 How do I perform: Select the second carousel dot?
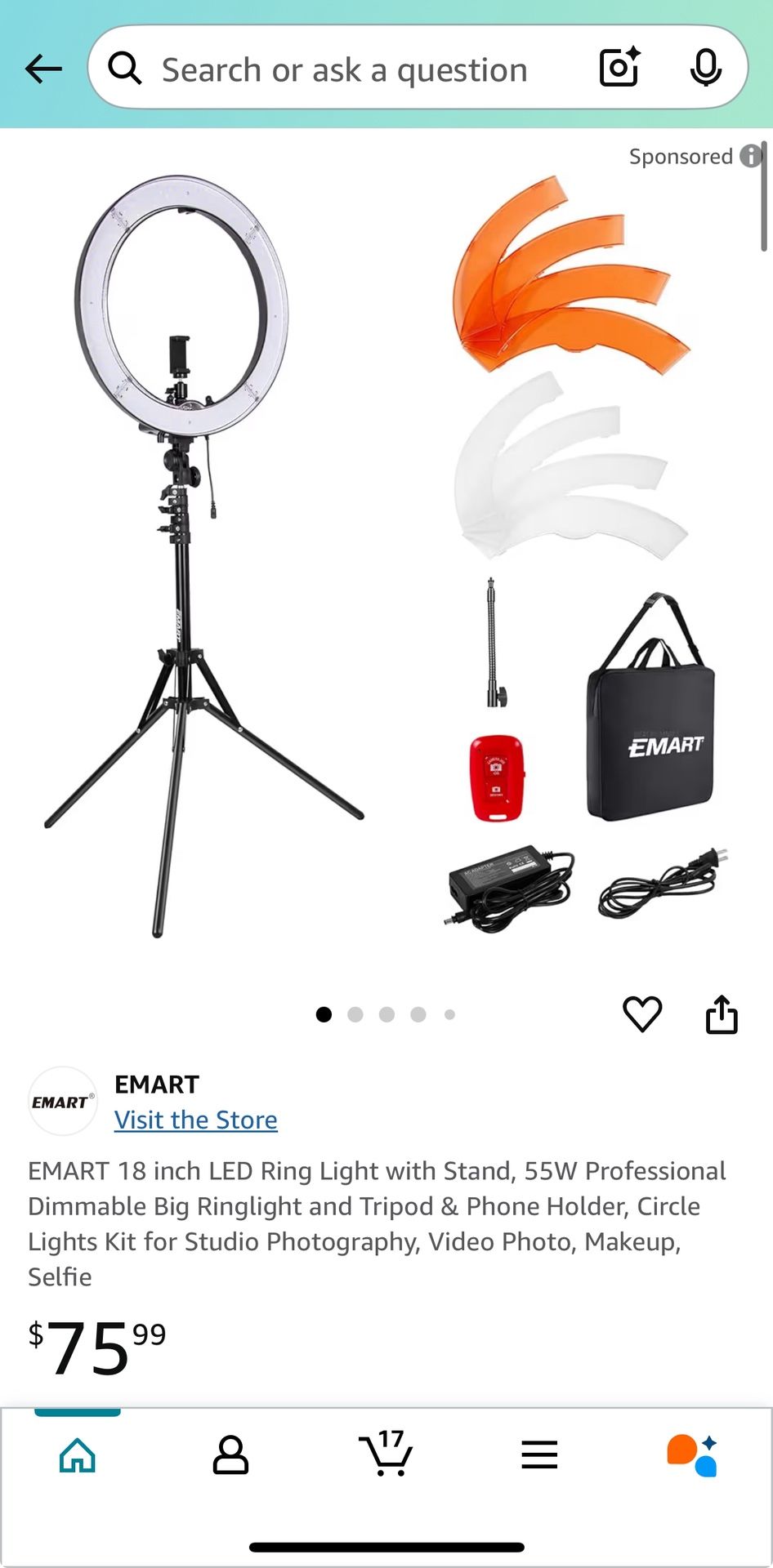click(x=356, y=1014)
